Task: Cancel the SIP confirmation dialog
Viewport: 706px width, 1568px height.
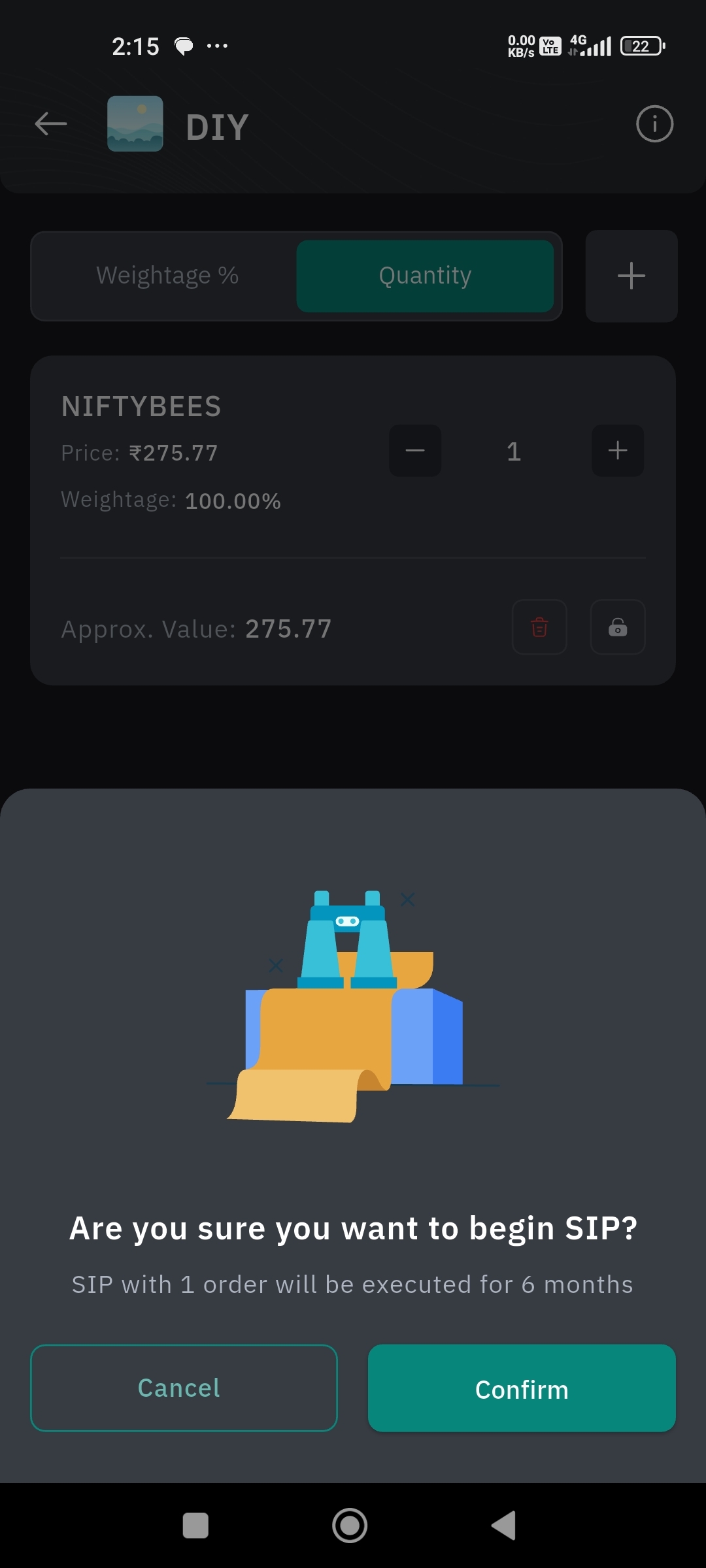Action: click(x=184, y=1388)
